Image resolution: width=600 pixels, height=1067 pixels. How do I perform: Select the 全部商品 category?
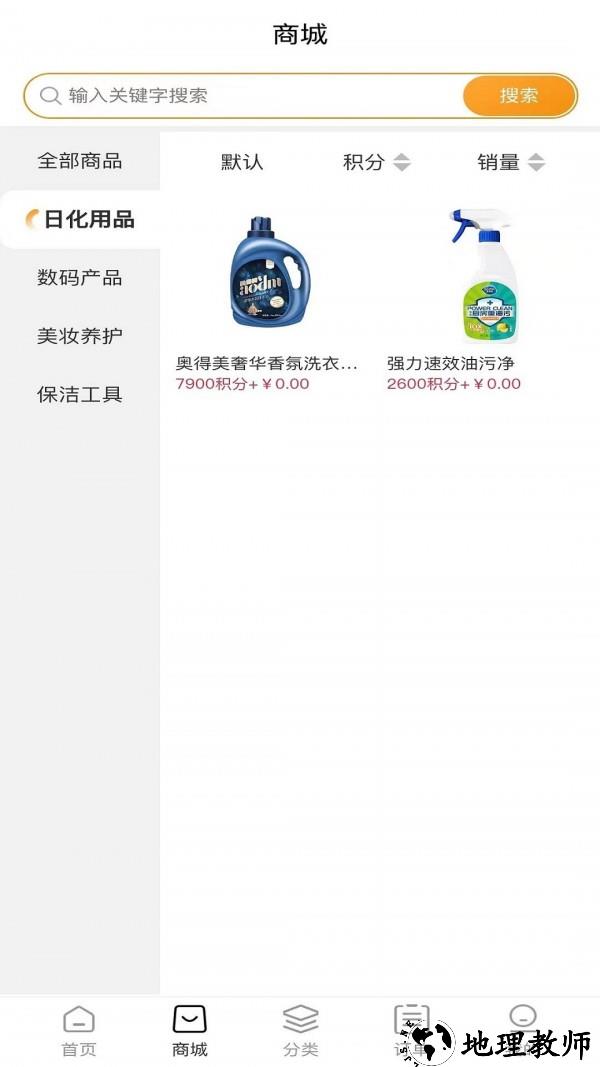point(80,161)
